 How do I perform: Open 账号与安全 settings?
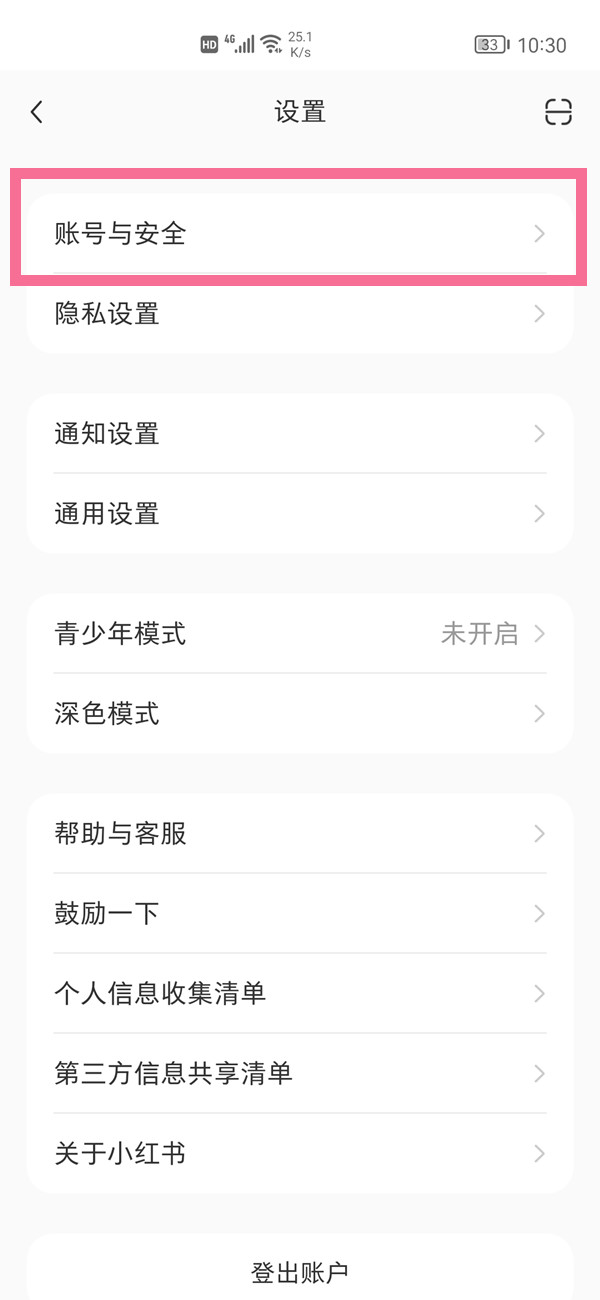click(x=300, y=234)
